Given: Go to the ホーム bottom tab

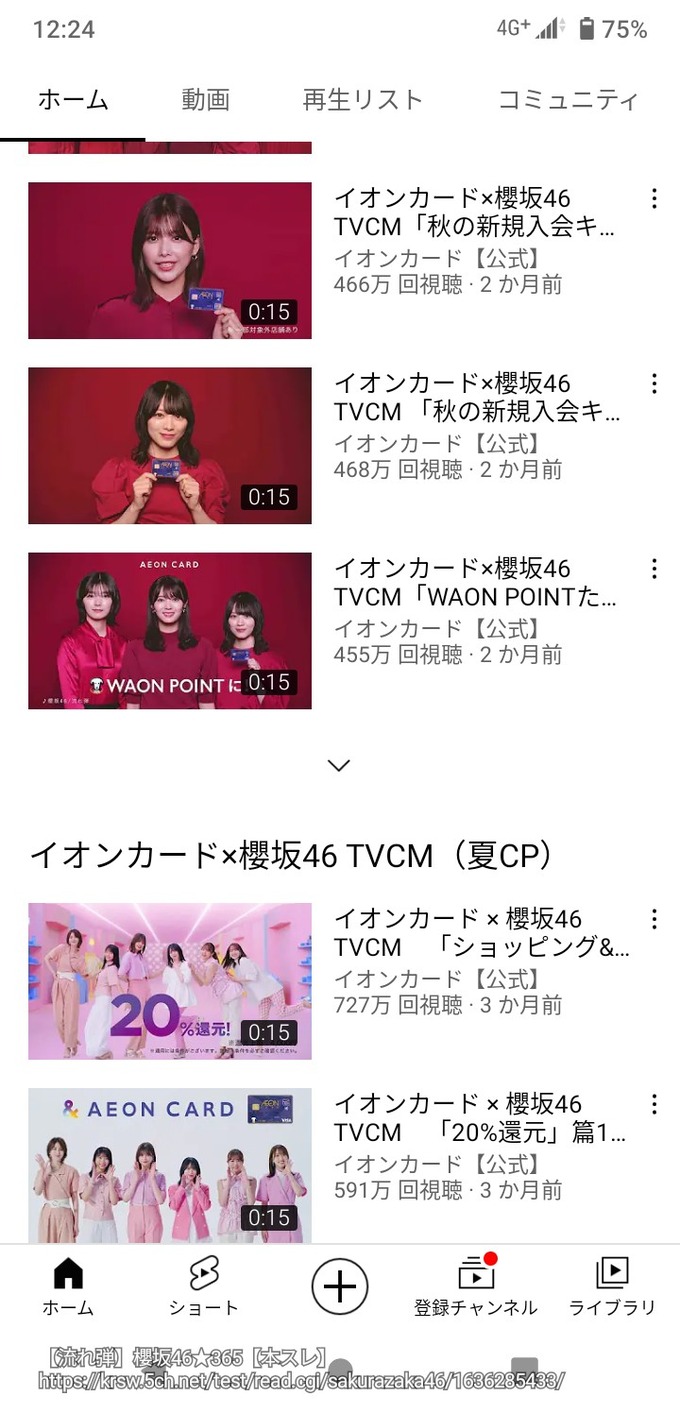Looking at the screenshot, I should [68, 1286].
